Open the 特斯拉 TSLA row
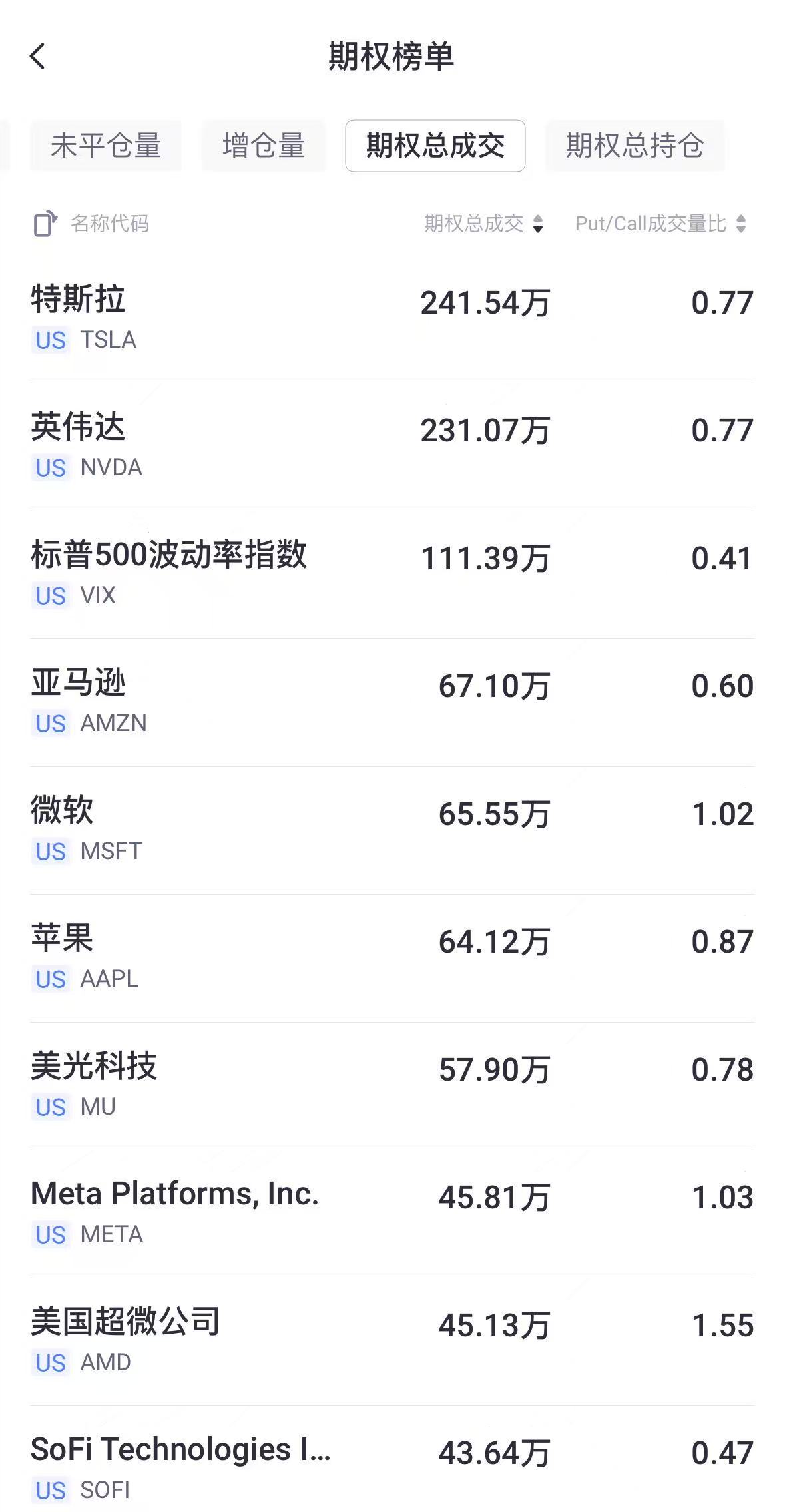The height and width of the screenshot is (1512, 785). 392,318
